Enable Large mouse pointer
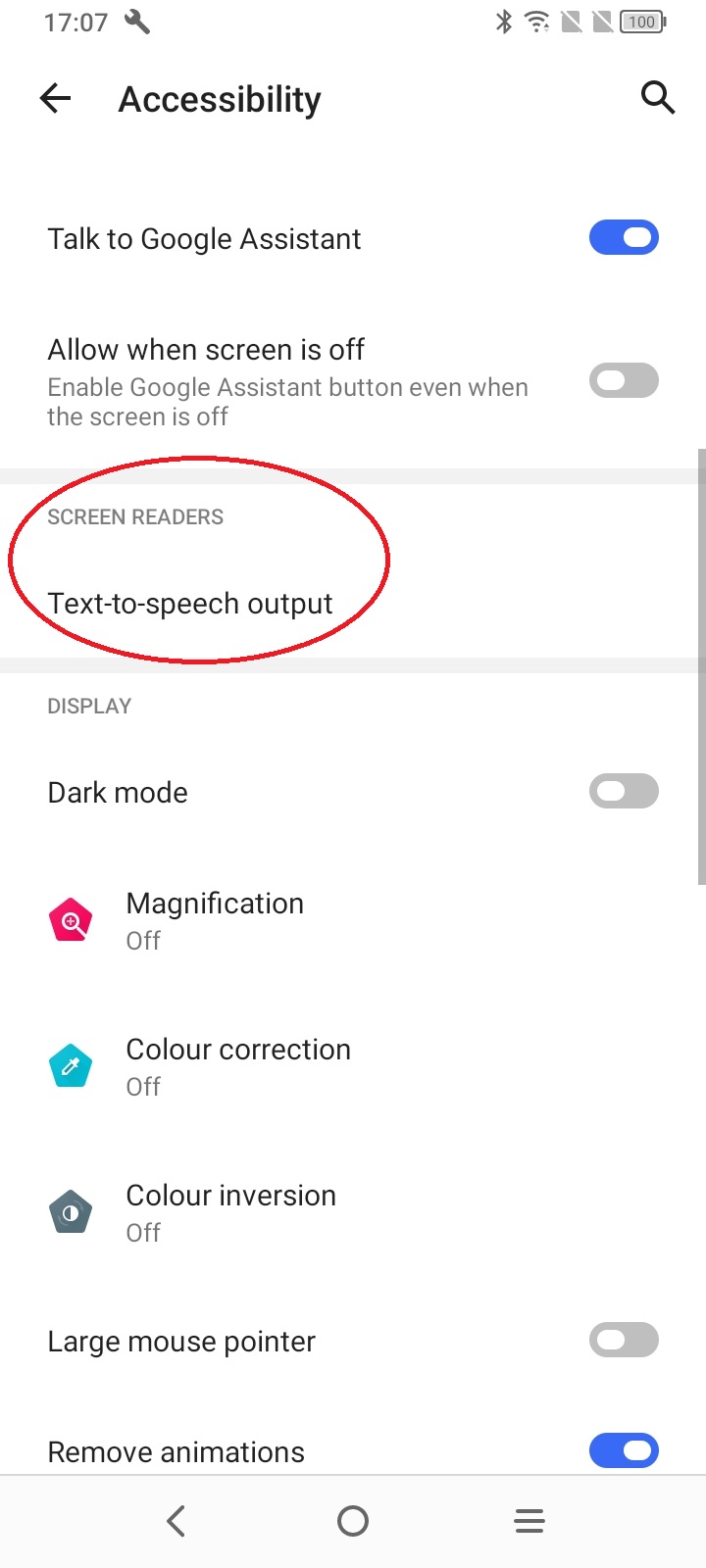Image resolution: width=706 pixels, height=1568 pixels. click(x=624, y=1341)
